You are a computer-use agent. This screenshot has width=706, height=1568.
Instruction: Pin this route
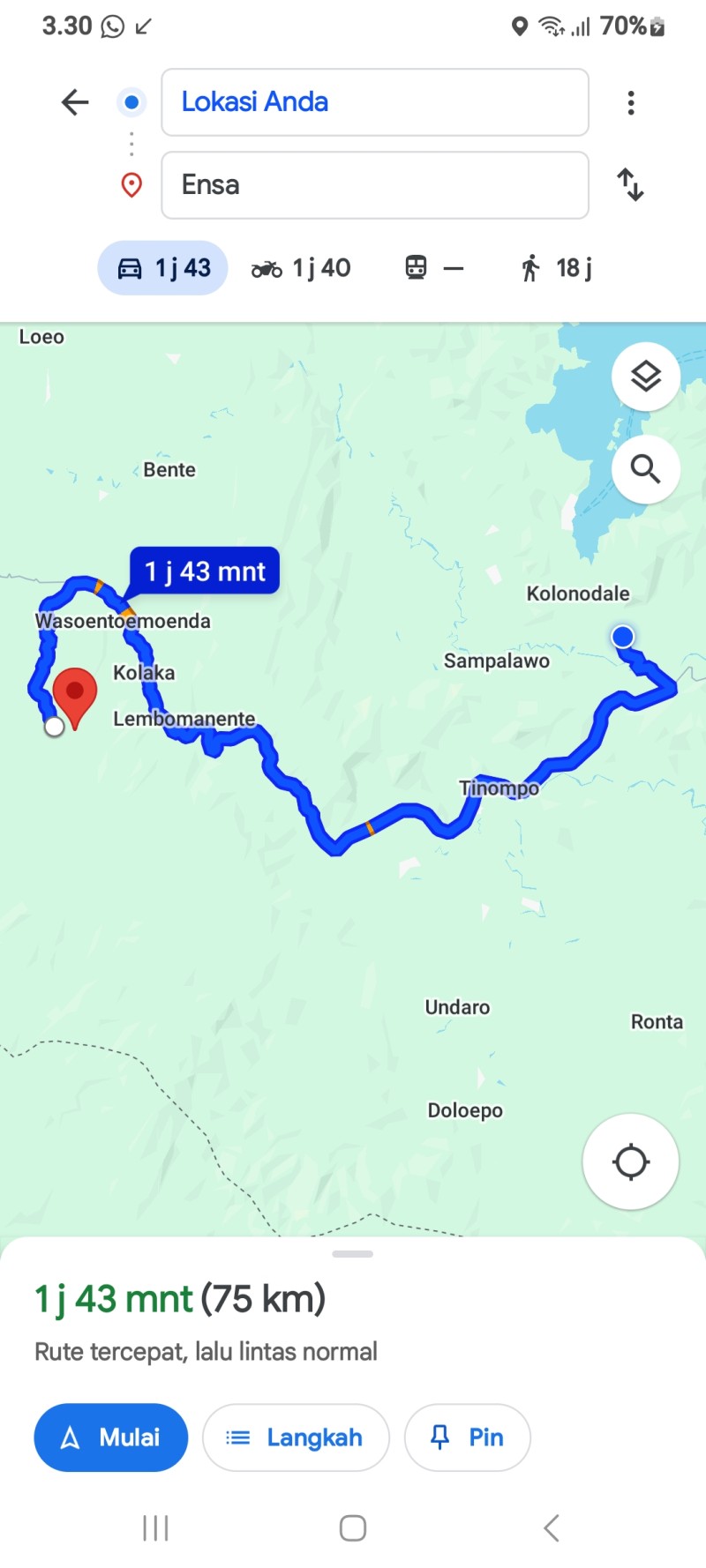click(x=467, y=1437)
